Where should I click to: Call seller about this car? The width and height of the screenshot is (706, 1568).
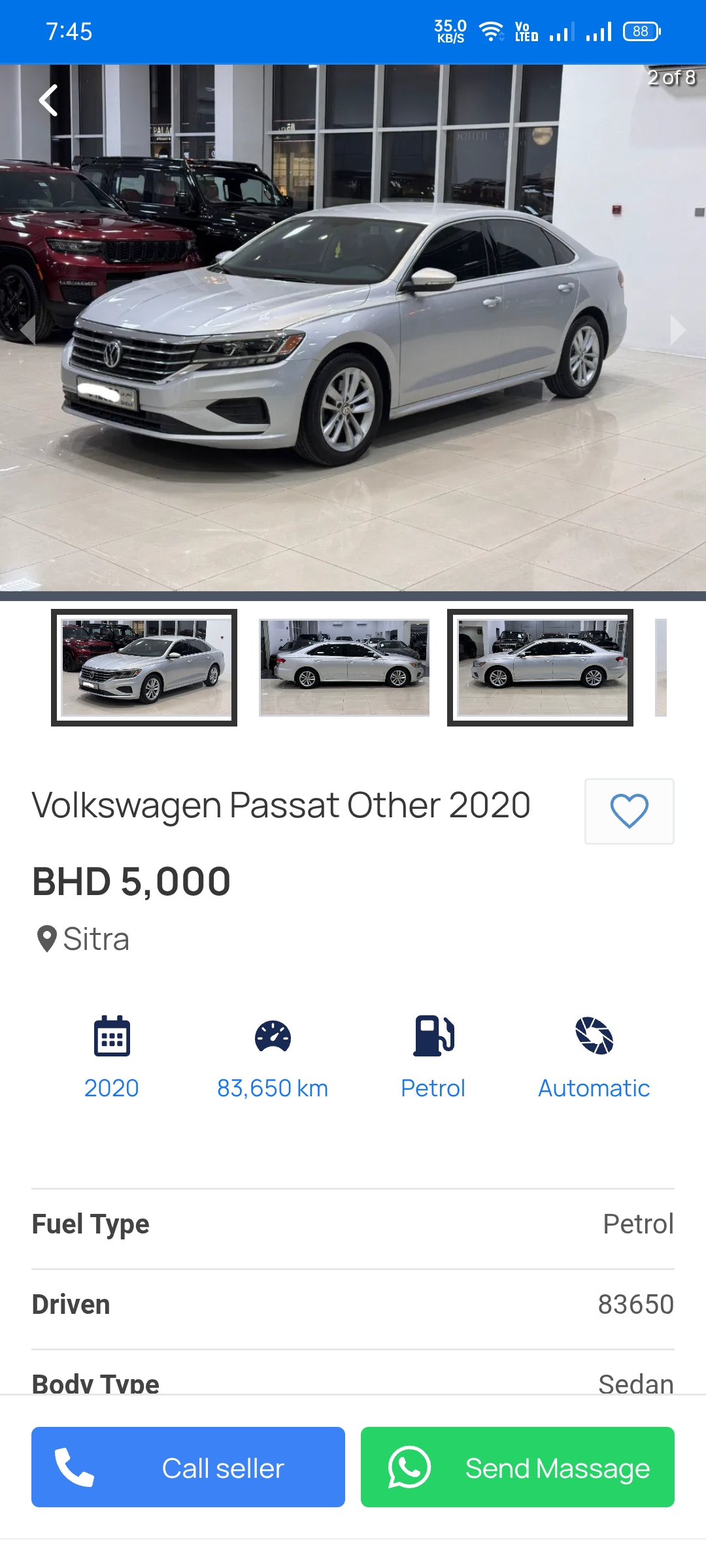pos(188,1467)
